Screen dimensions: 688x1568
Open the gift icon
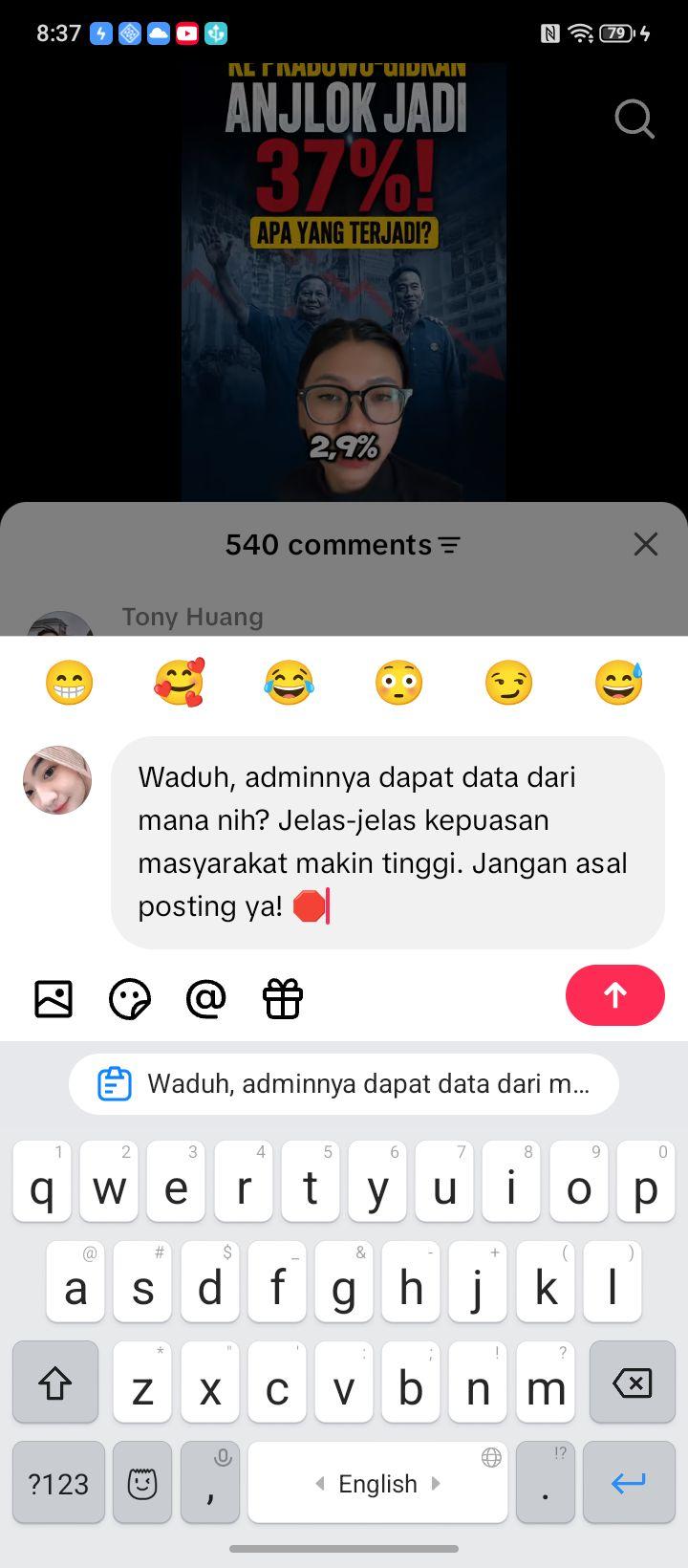[282, 999]
